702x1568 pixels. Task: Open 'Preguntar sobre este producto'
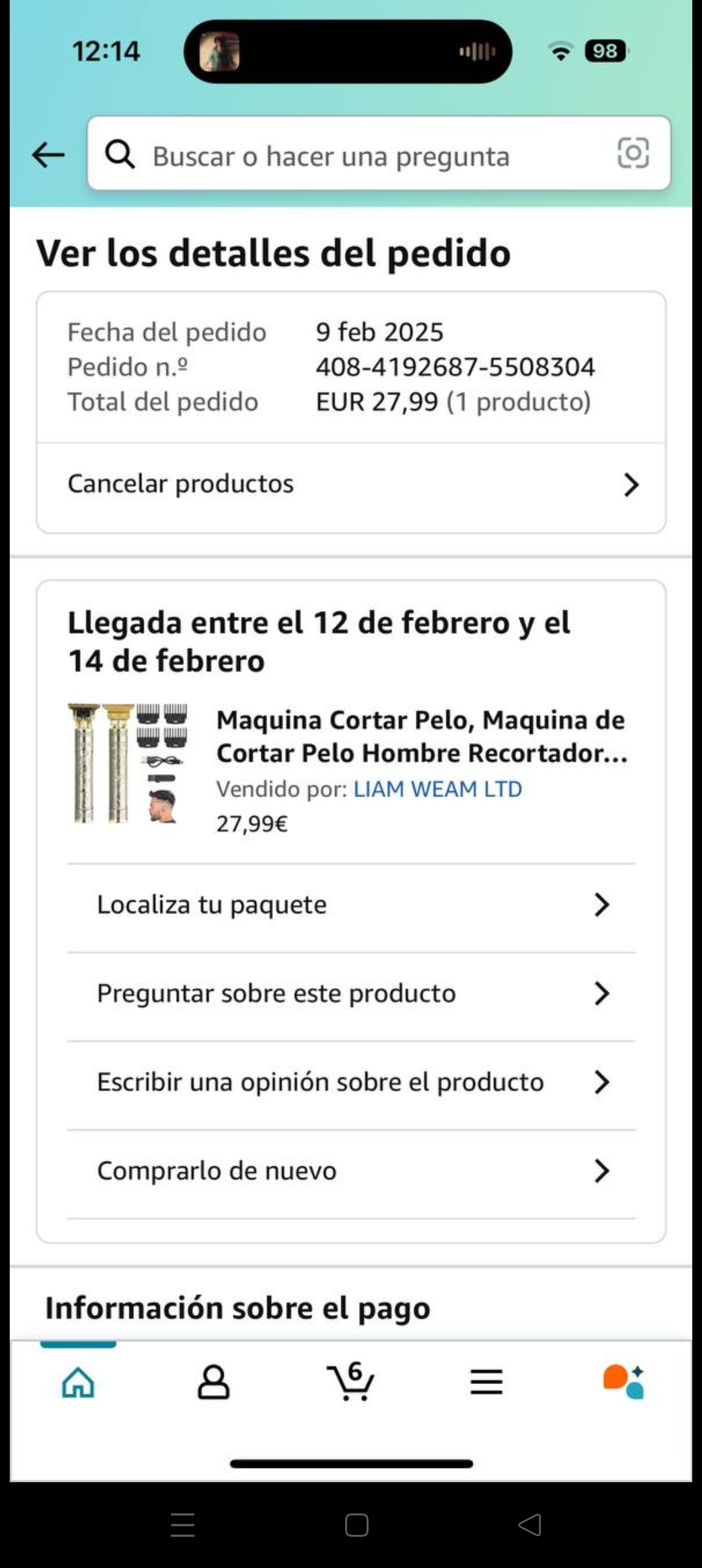(x=351, y=993)
